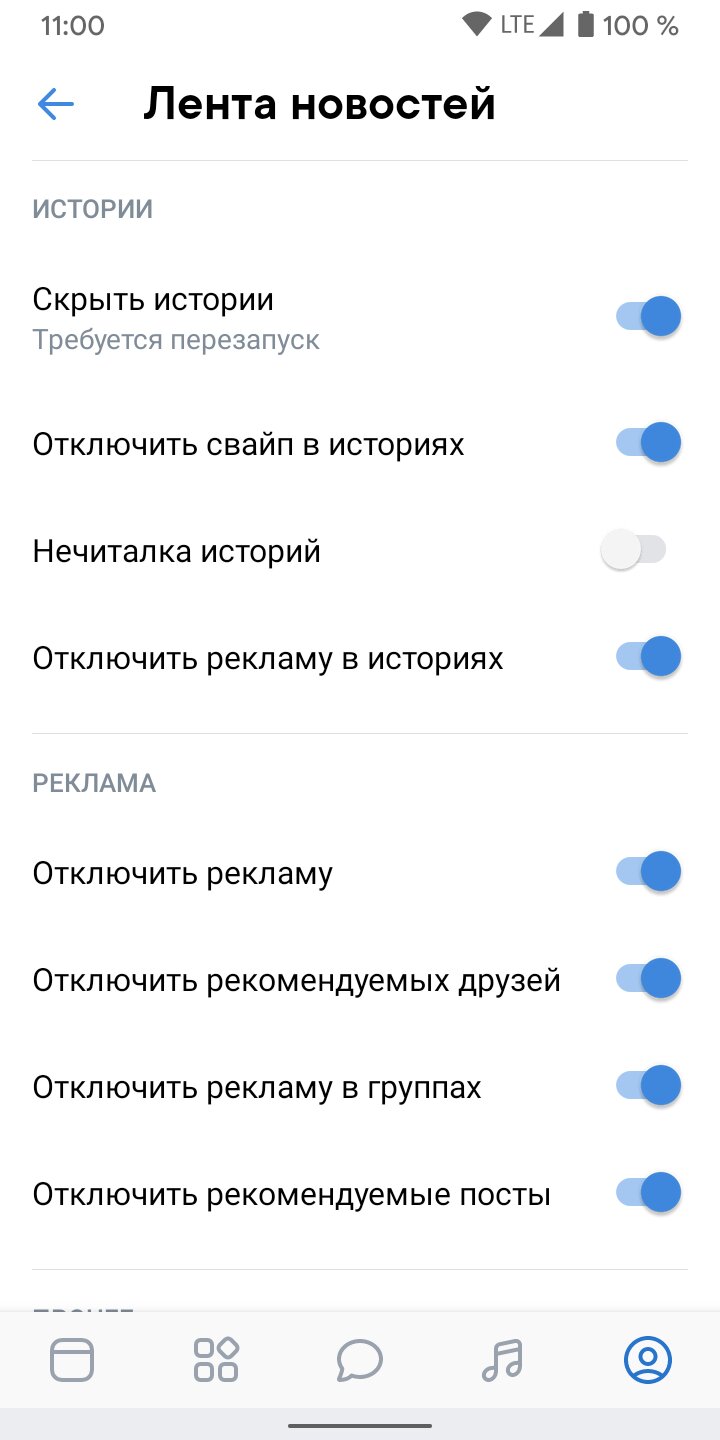Open the news feed tab
Image resolution: width=720 pixels, height=1440 pixels.
pos(72,1360)
